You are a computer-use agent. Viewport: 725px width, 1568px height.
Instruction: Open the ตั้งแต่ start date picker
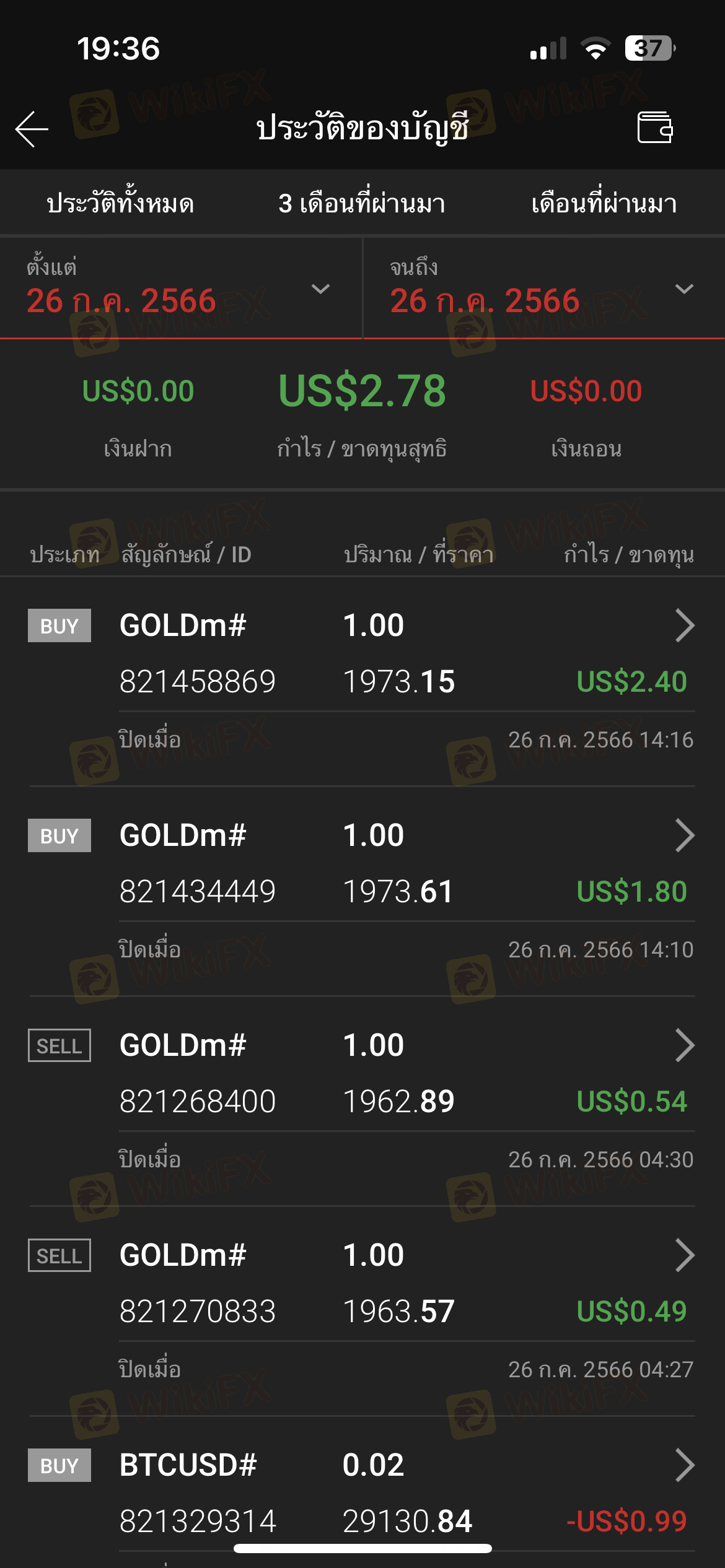pyautogui.click(x=181, y=289)
